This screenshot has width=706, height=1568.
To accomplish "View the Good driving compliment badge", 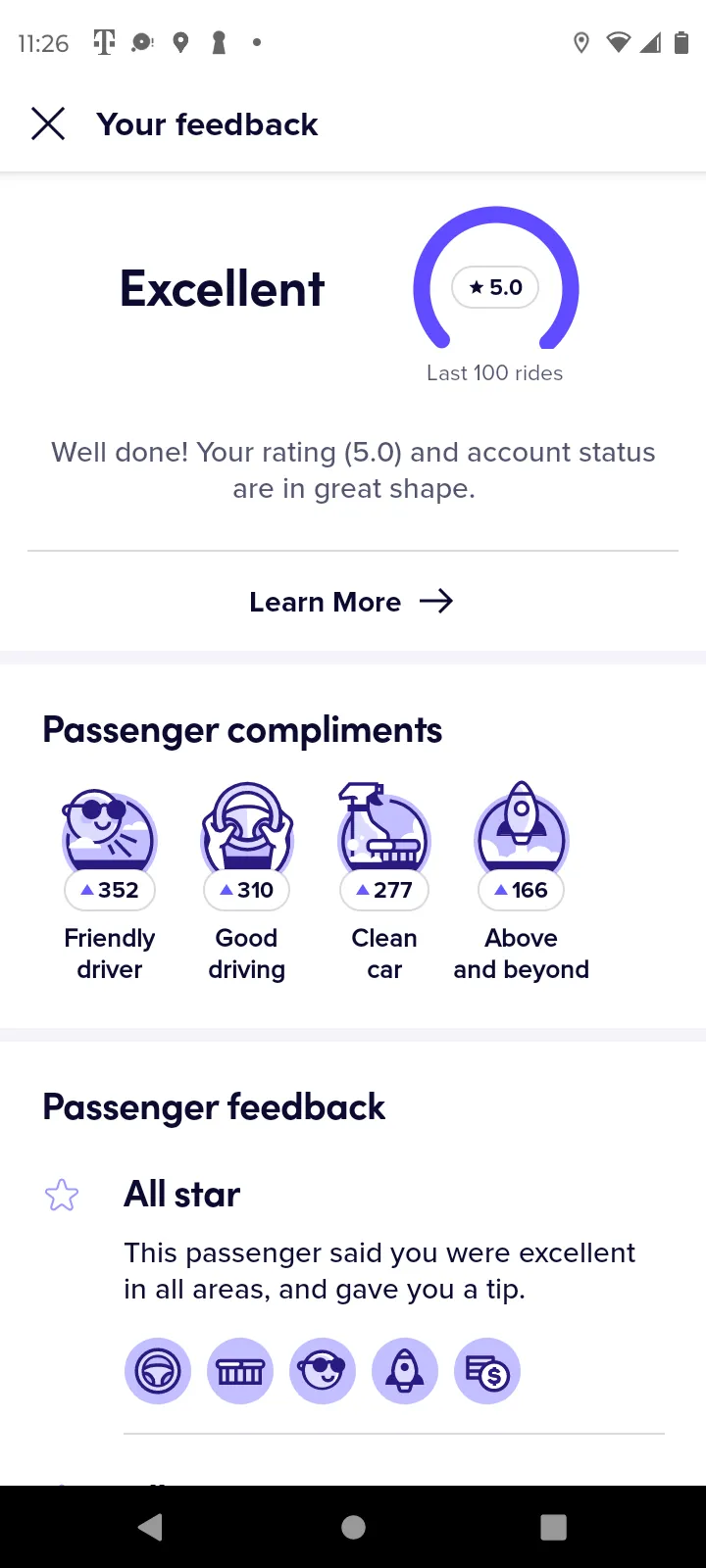I will pyautogui.click(x=247, y=882).
